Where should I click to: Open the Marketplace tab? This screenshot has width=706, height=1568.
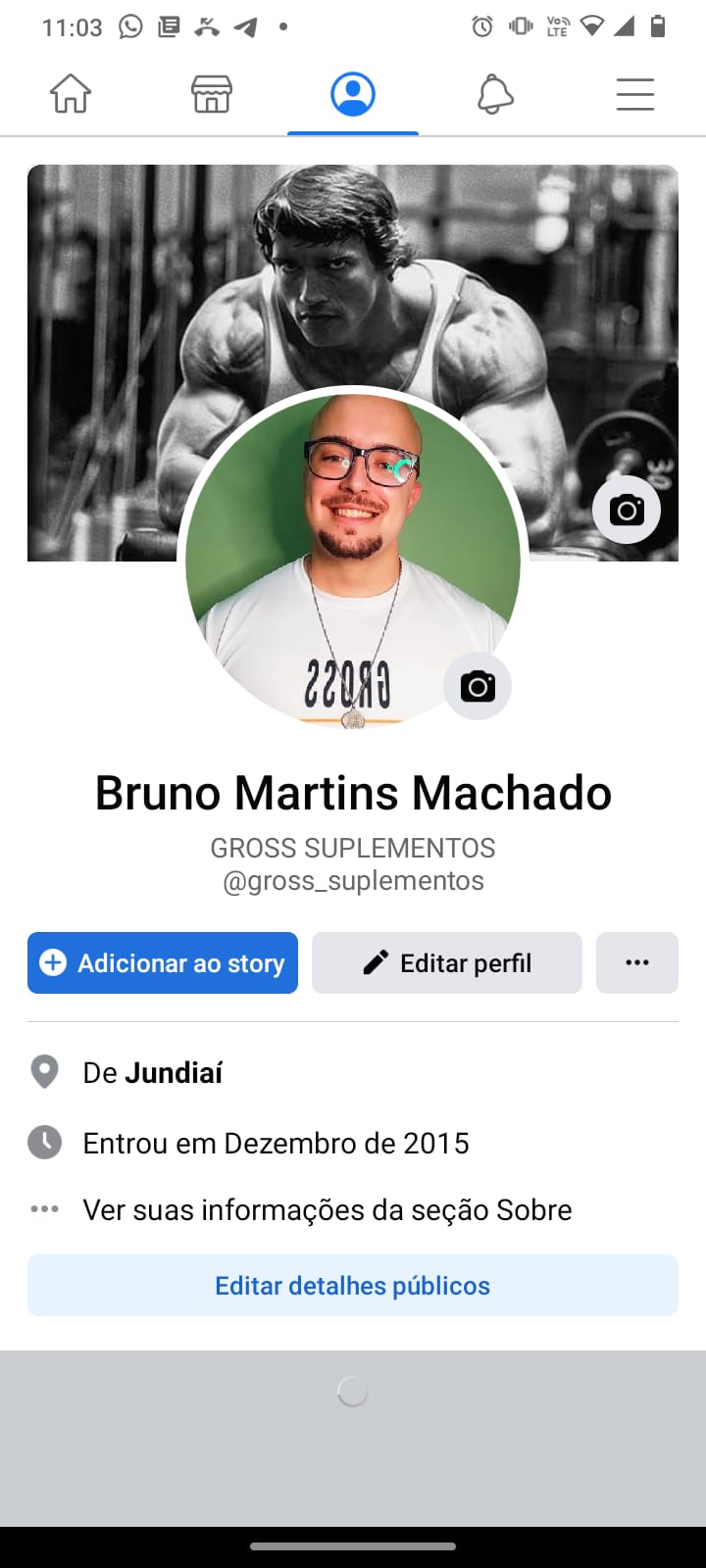point(212,95)
